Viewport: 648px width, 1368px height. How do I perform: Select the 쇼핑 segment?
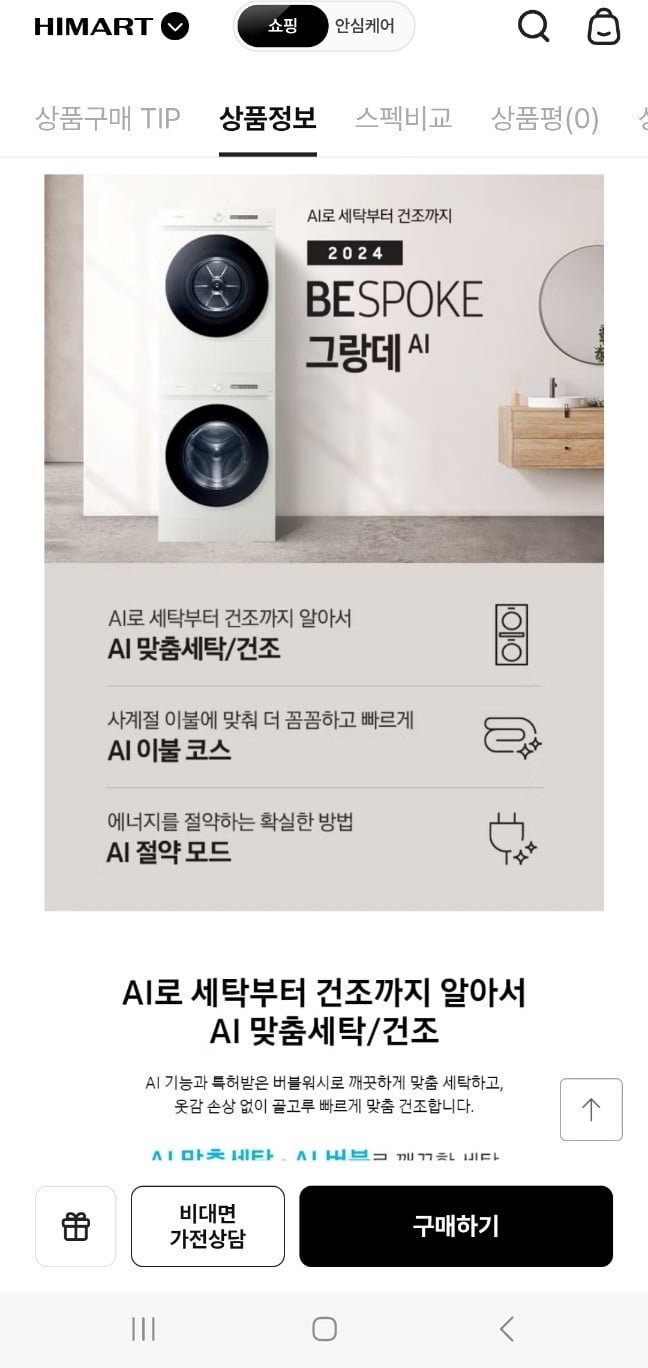(x=283, y=26)
